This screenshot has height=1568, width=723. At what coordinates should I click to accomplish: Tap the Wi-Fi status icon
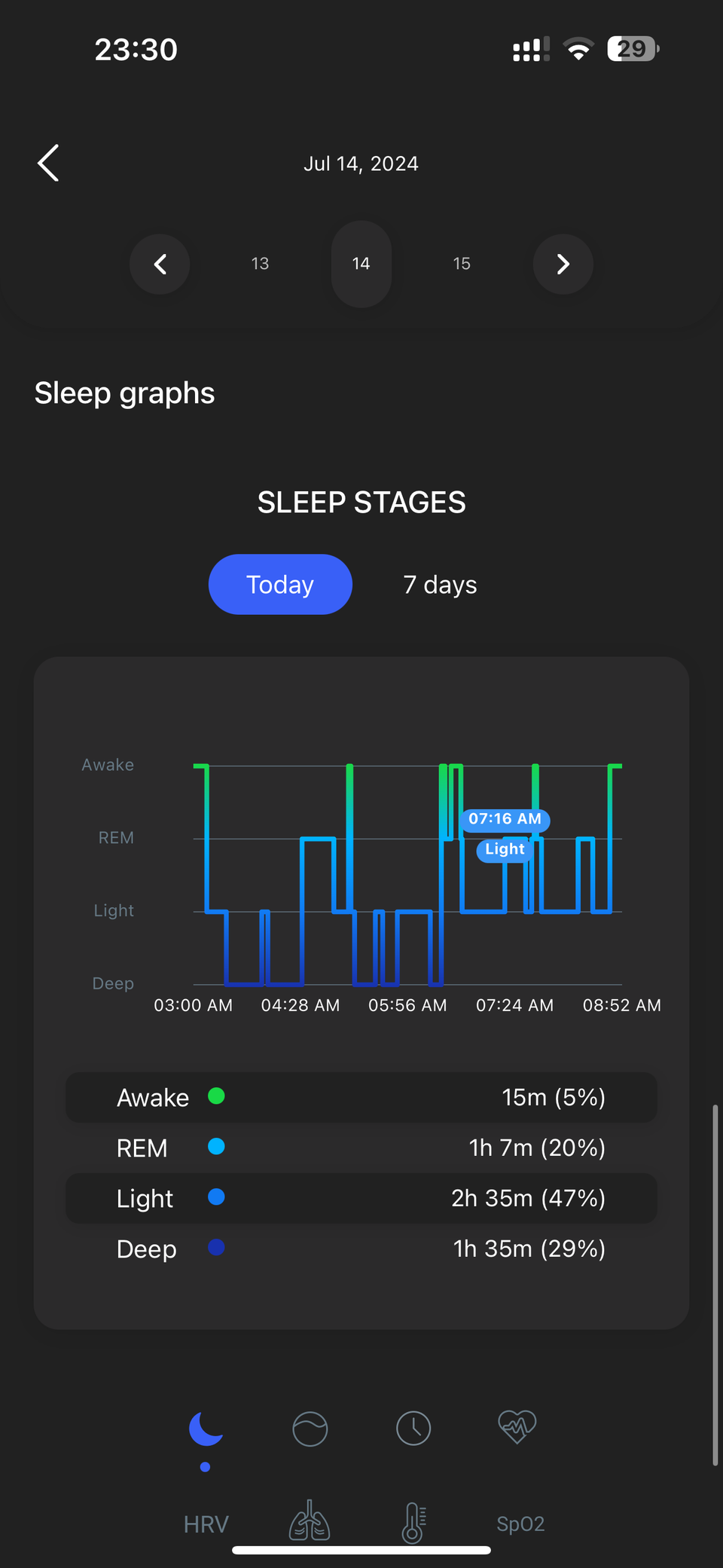point(578,48)
